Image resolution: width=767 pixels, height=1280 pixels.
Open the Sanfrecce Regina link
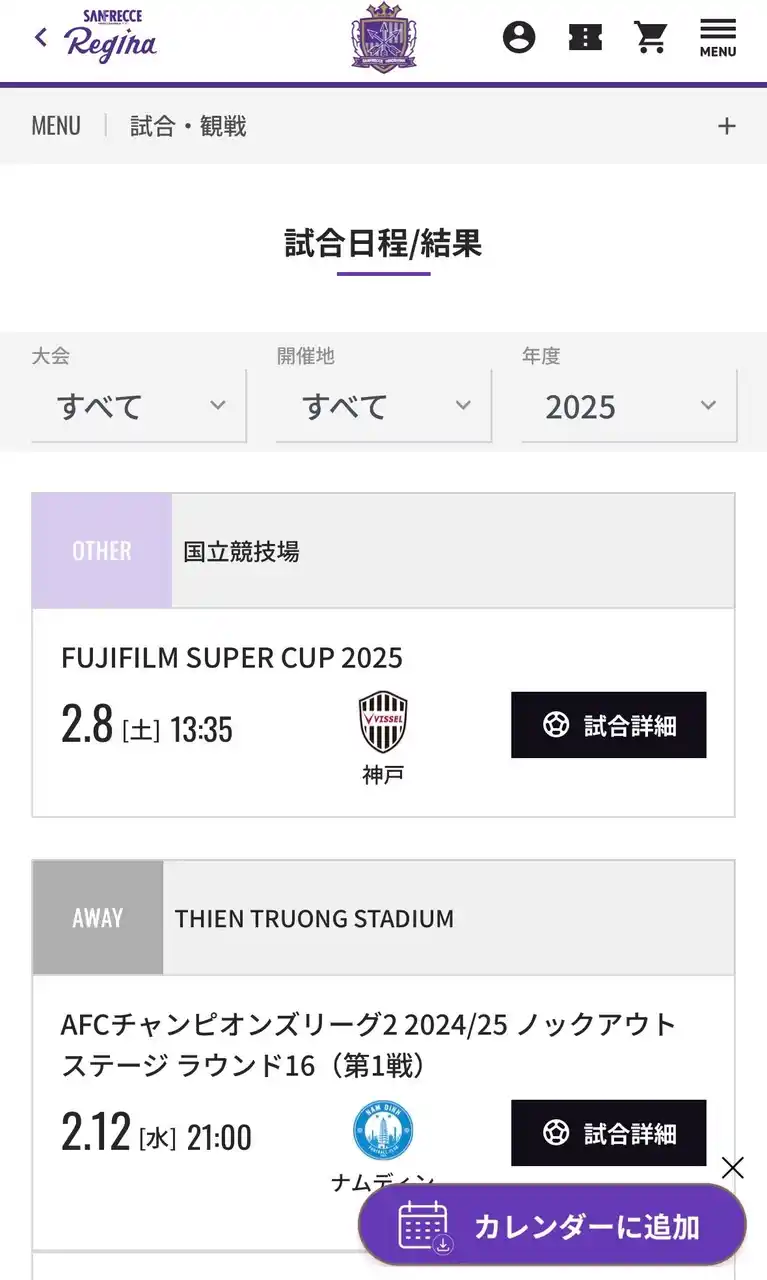click(x=110, y=38)
